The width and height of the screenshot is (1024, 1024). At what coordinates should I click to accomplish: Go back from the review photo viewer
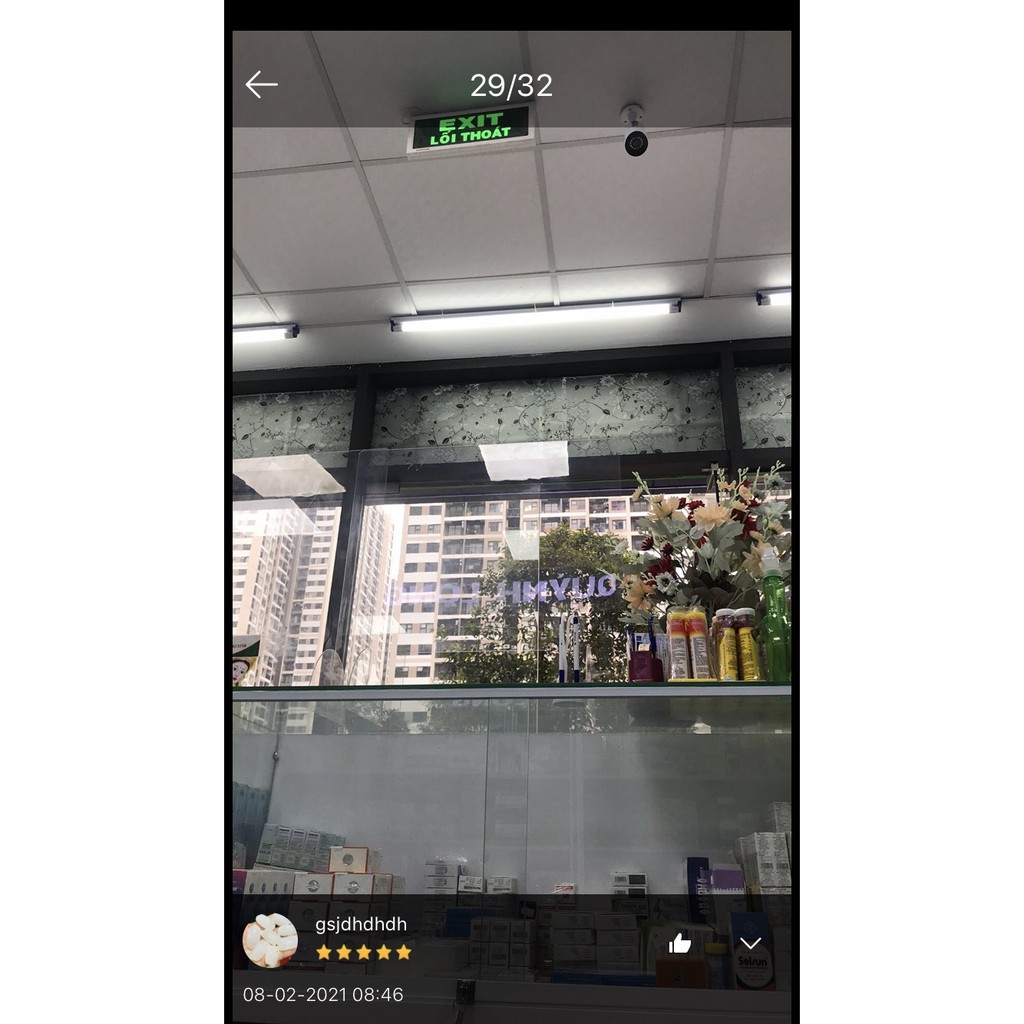pyautogui.click(x=261, y=85)
